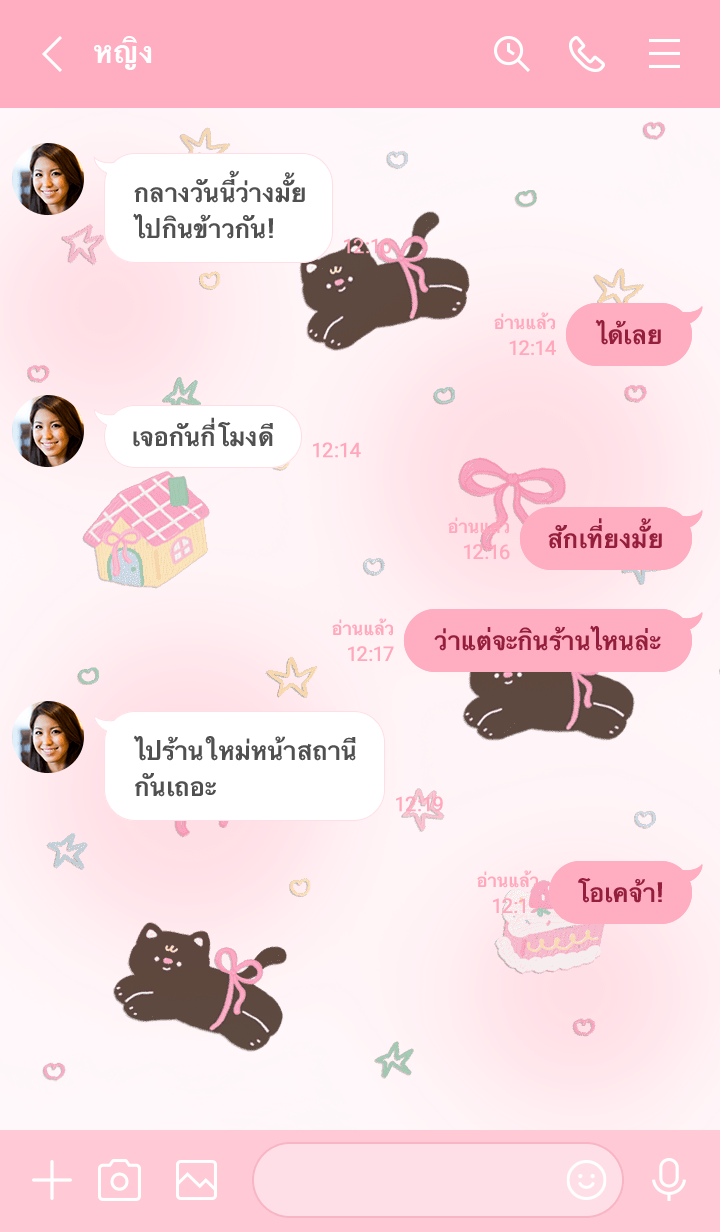View the profile picture beside ไปร้านใหม่หน้าสถานี message
This screenshot has height=1232, width=720.
click(48, 737)
